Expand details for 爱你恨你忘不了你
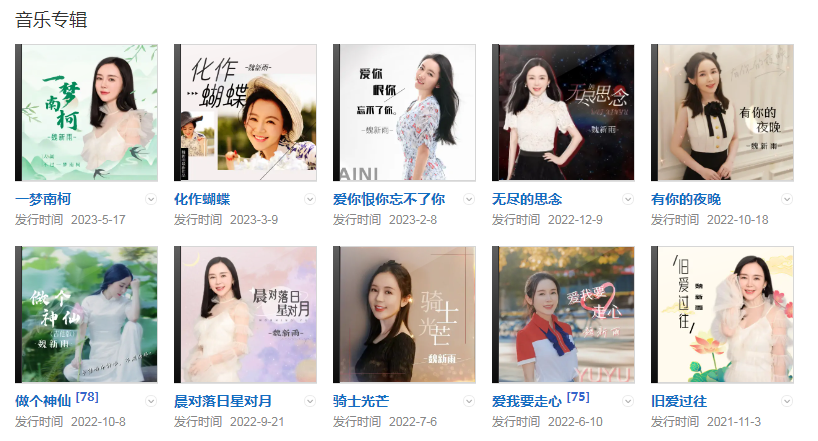This screenshot has height=441, width=818. pos(468,199)
